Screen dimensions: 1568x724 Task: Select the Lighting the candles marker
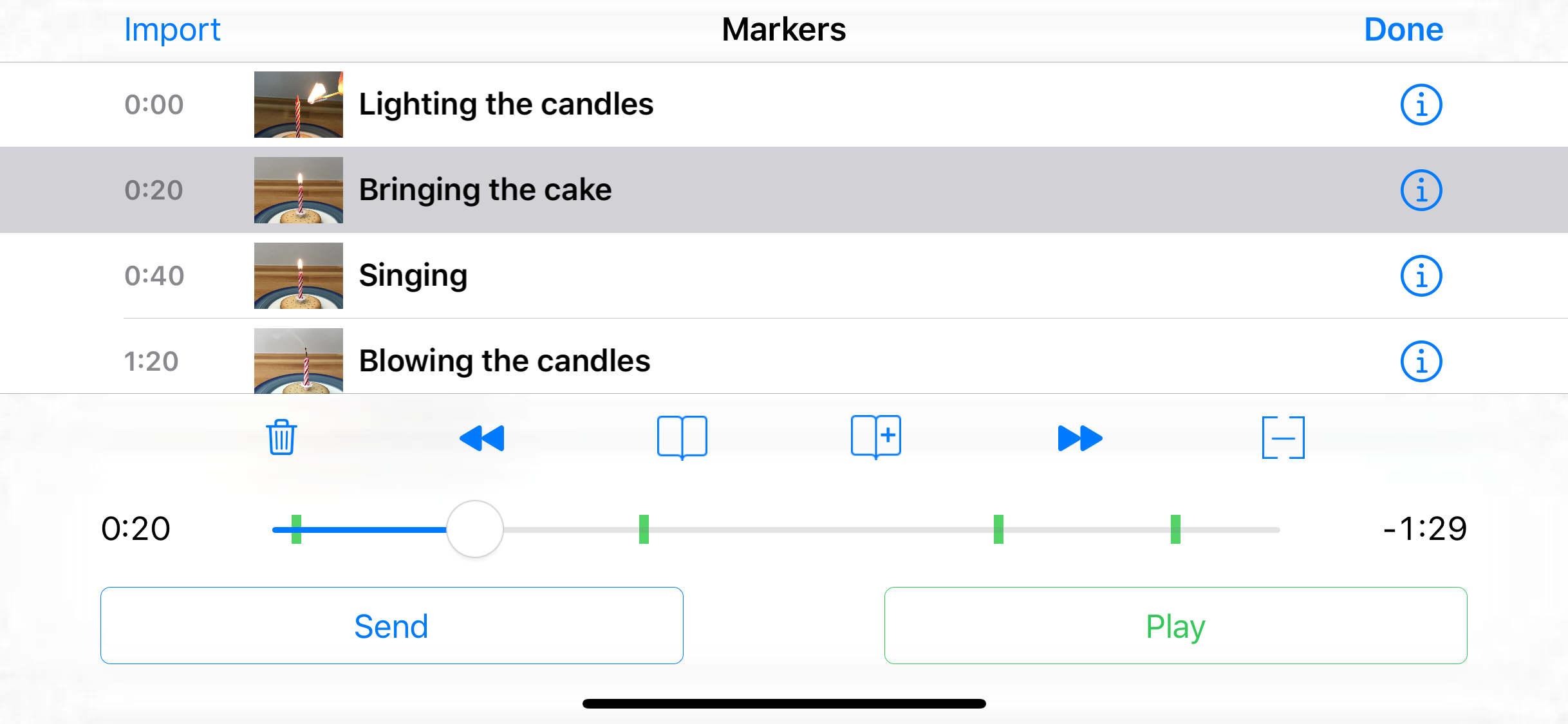(x=505, y=104)
